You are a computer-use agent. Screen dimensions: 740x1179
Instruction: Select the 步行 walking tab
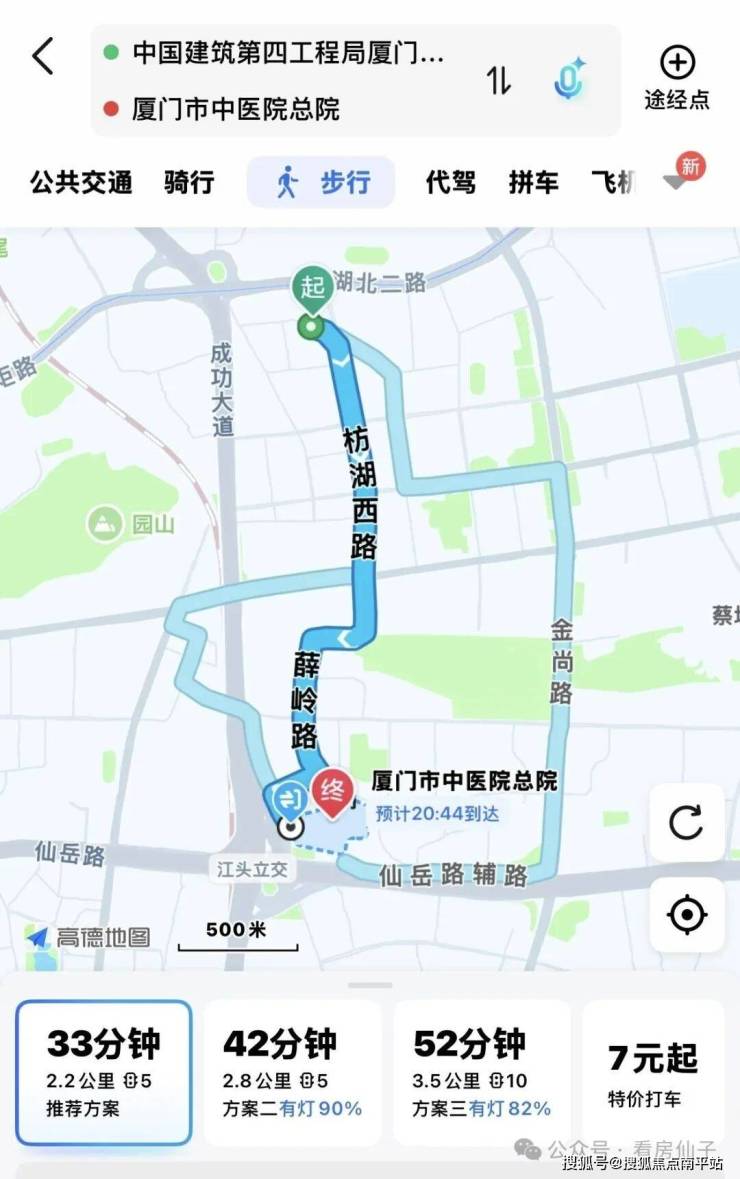click(321, 183)
